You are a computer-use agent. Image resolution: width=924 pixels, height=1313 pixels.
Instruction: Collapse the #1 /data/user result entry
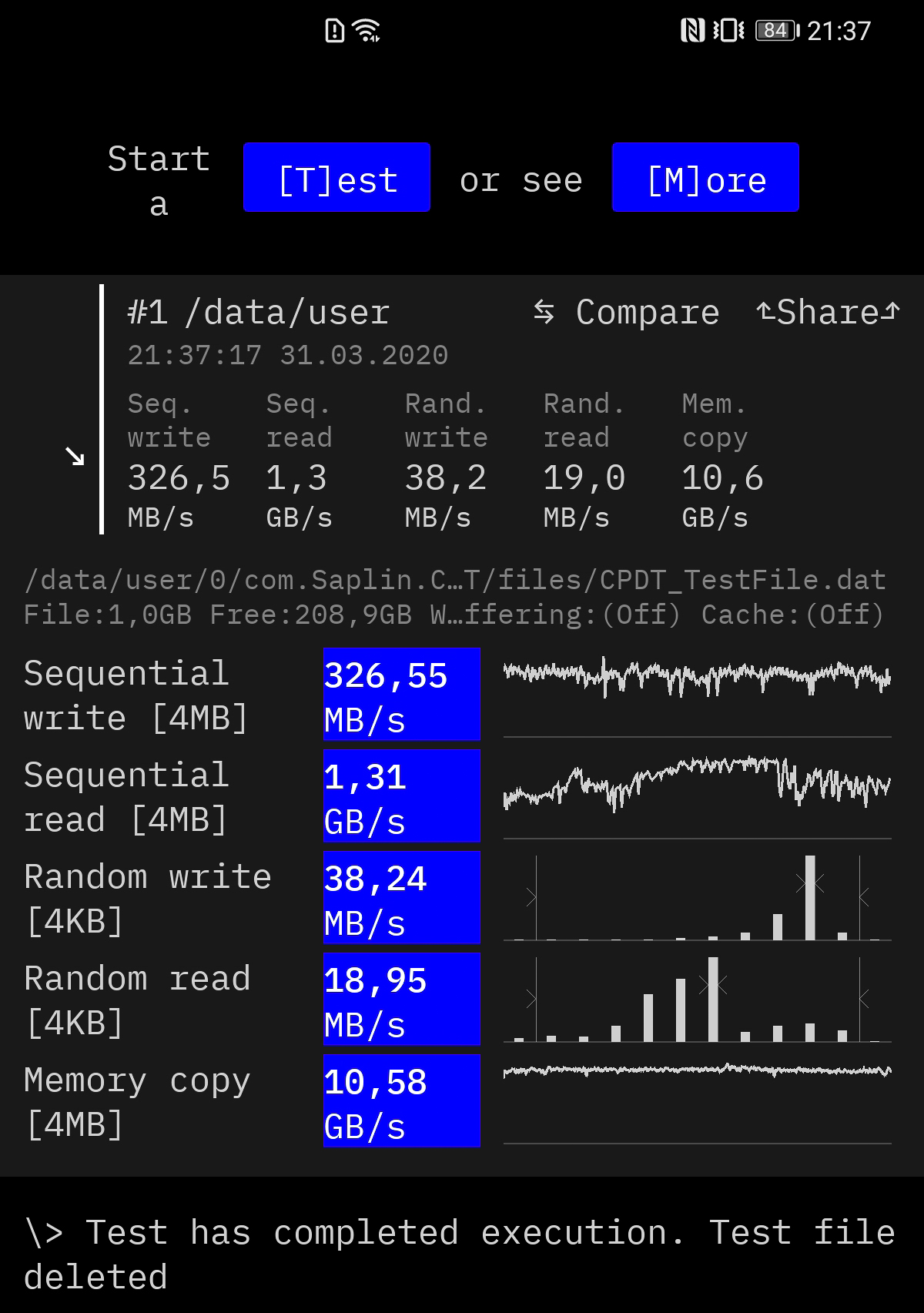[75, 457]
